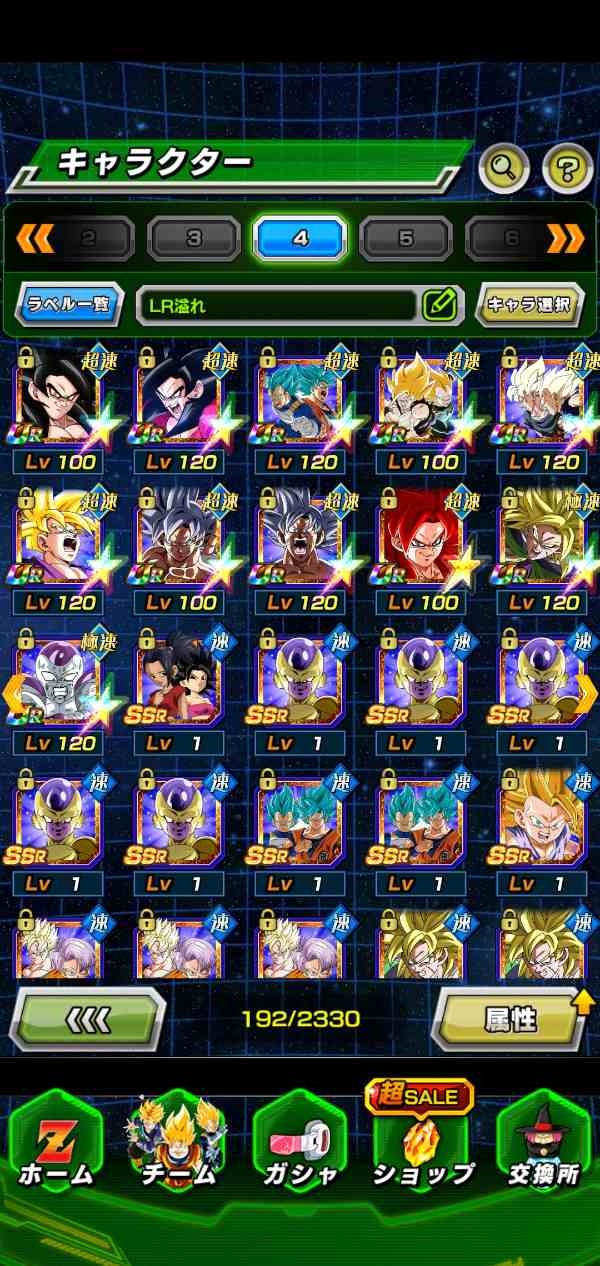This screenshot has width=600, height=1266.
Task: Tap the right double-arrow for next labels
Action: point(566,238)
